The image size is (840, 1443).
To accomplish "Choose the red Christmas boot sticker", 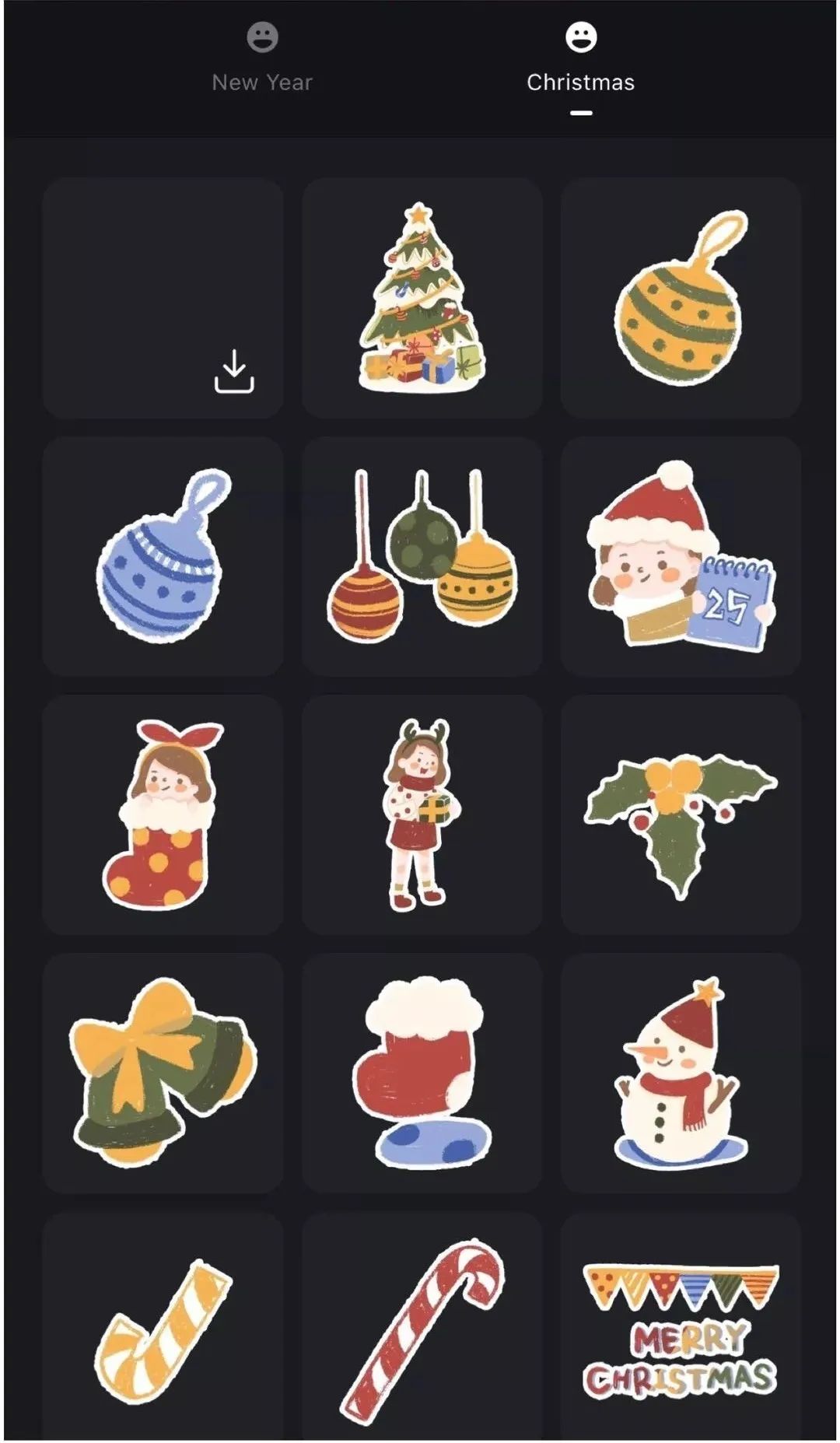I will [421, 1073].
